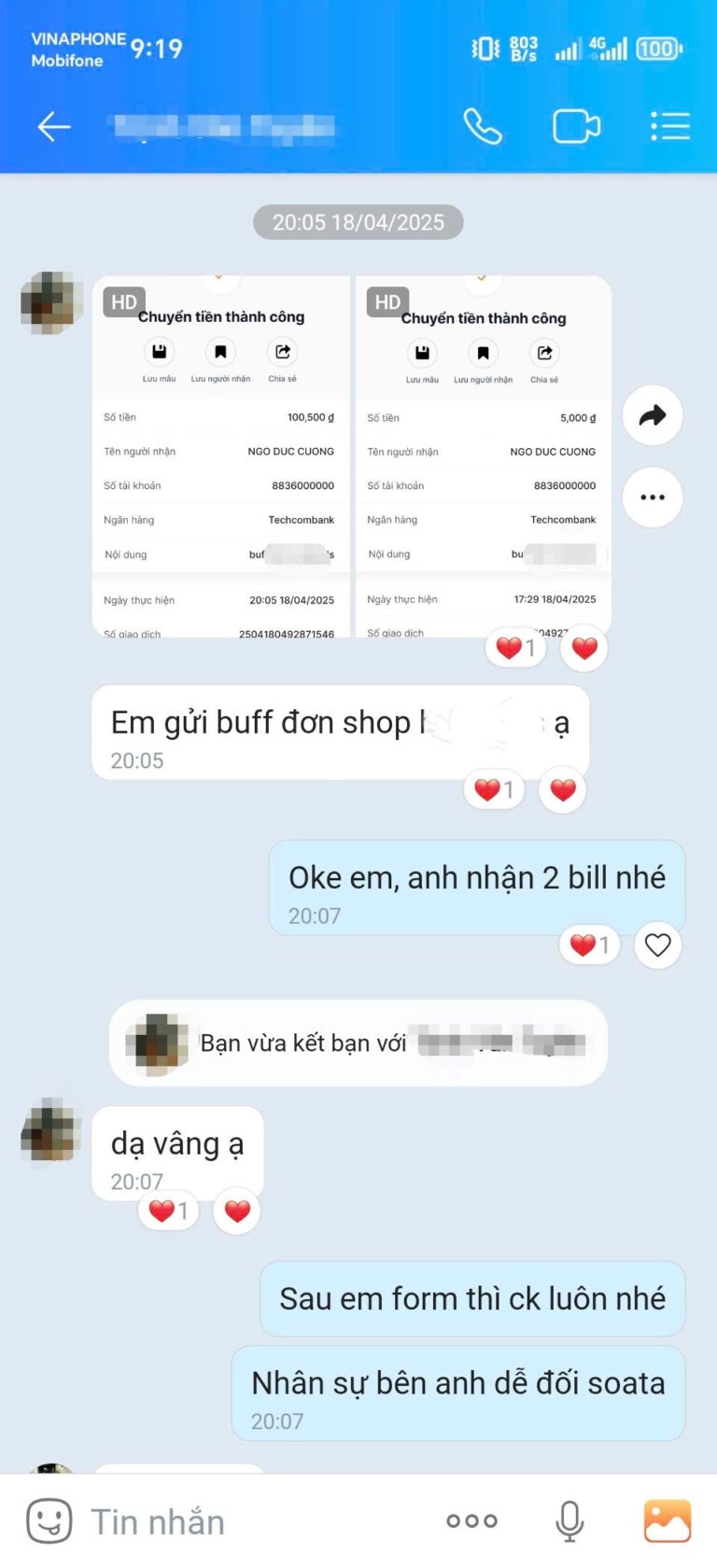React with a heart to "Oke em, anh nhận 2 bill nhé"
Screen dimensions: 717x1568
click(x=657, y=945)
